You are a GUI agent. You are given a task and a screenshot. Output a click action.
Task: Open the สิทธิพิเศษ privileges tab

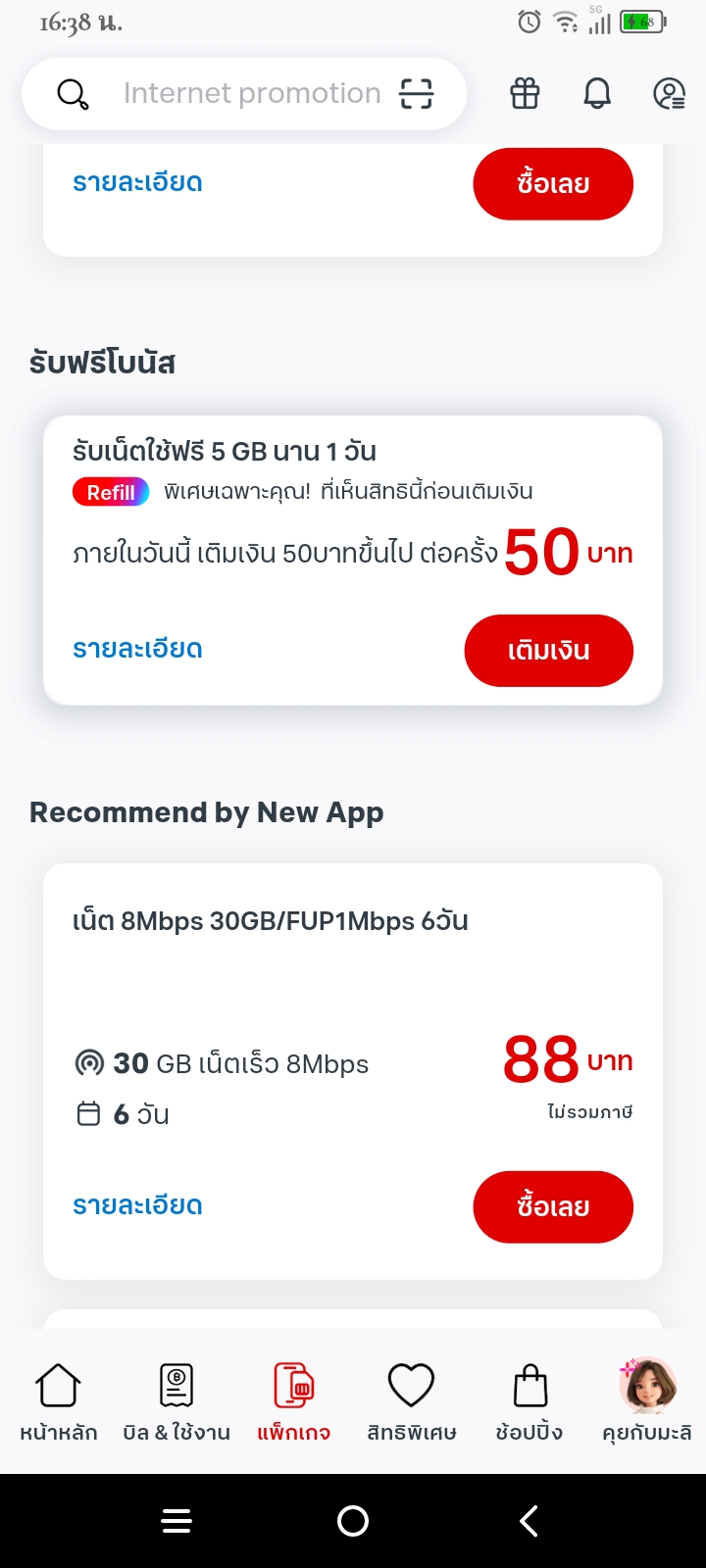coord(412,1402)
